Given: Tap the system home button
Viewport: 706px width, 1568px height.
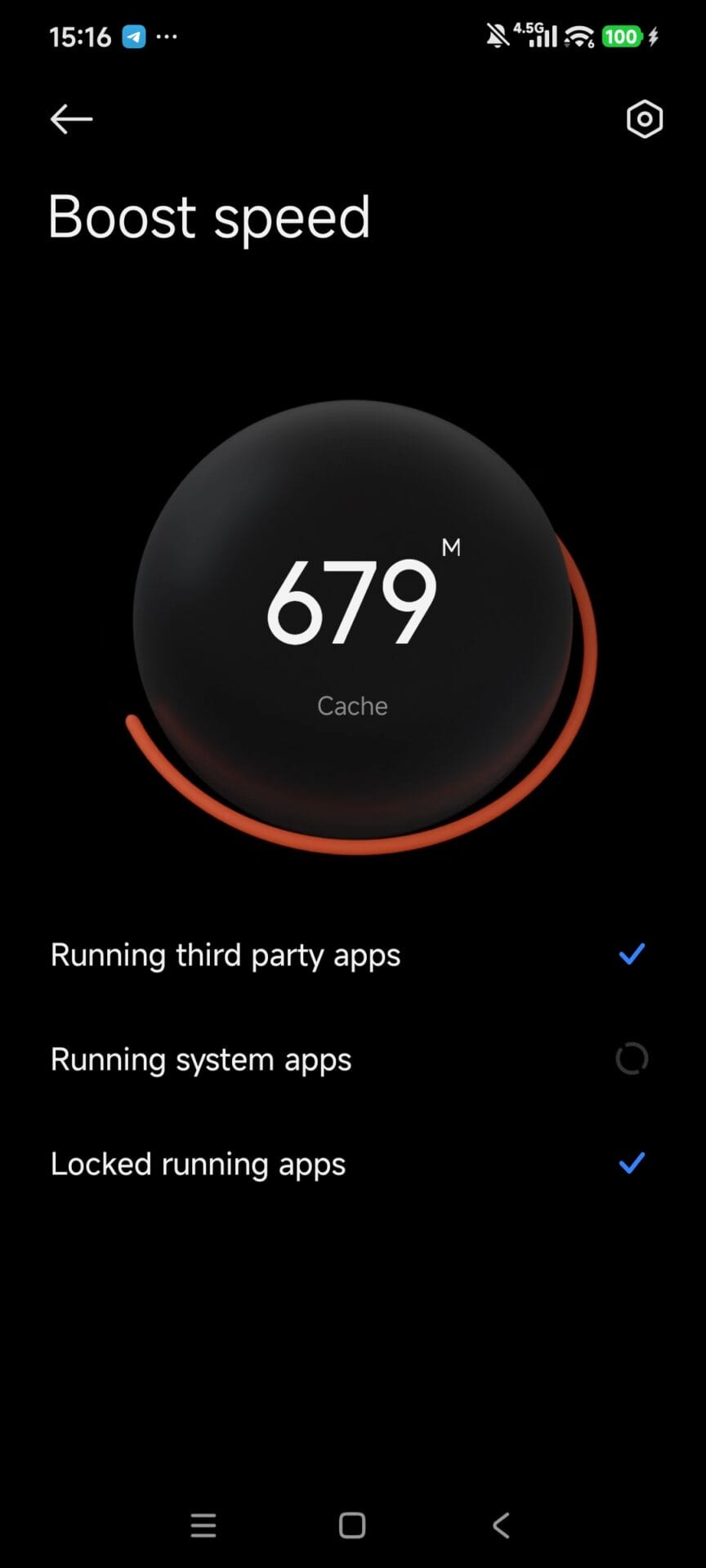Looking at the screenshot, I should click(x=352, y=1525).
